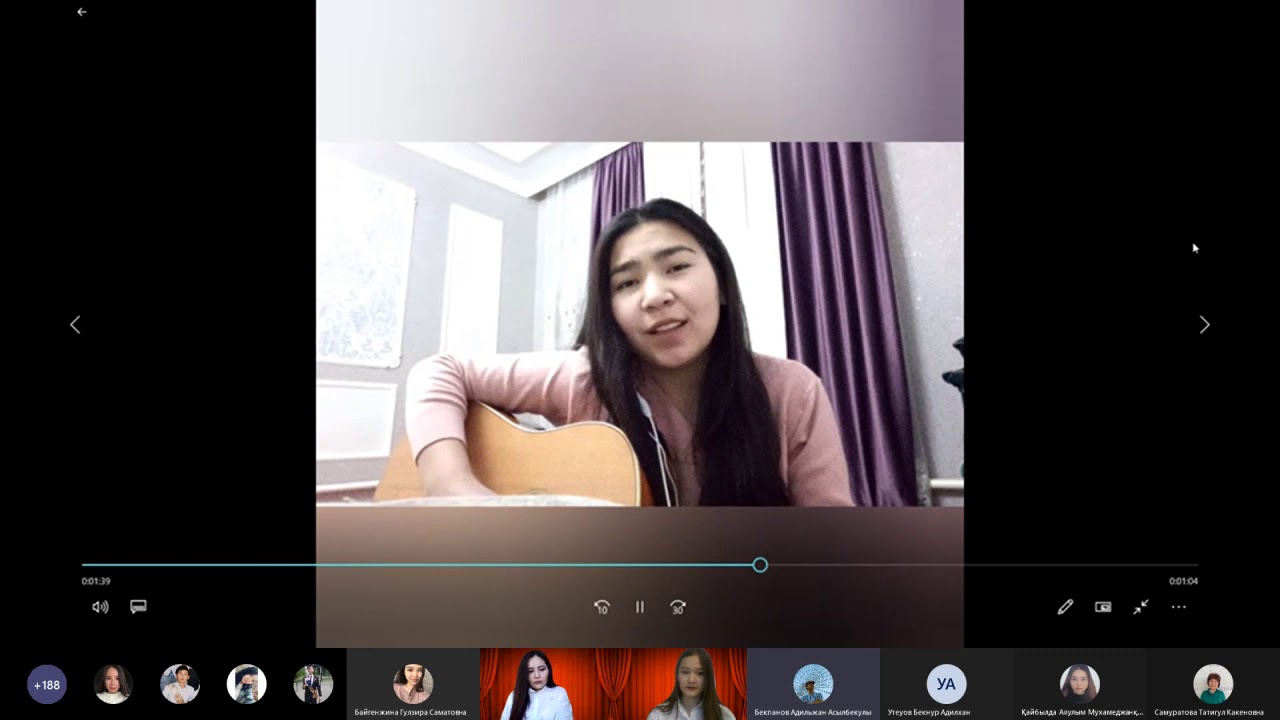Select the Байгенжина Гулзира Саматовна participant tile
The image size is (1280, 720).
412,685
